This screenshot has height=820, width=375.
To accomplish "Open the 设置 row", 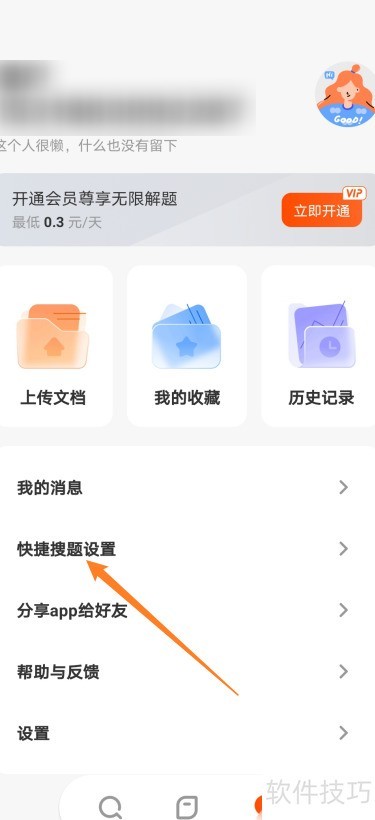I will [187, 733].
